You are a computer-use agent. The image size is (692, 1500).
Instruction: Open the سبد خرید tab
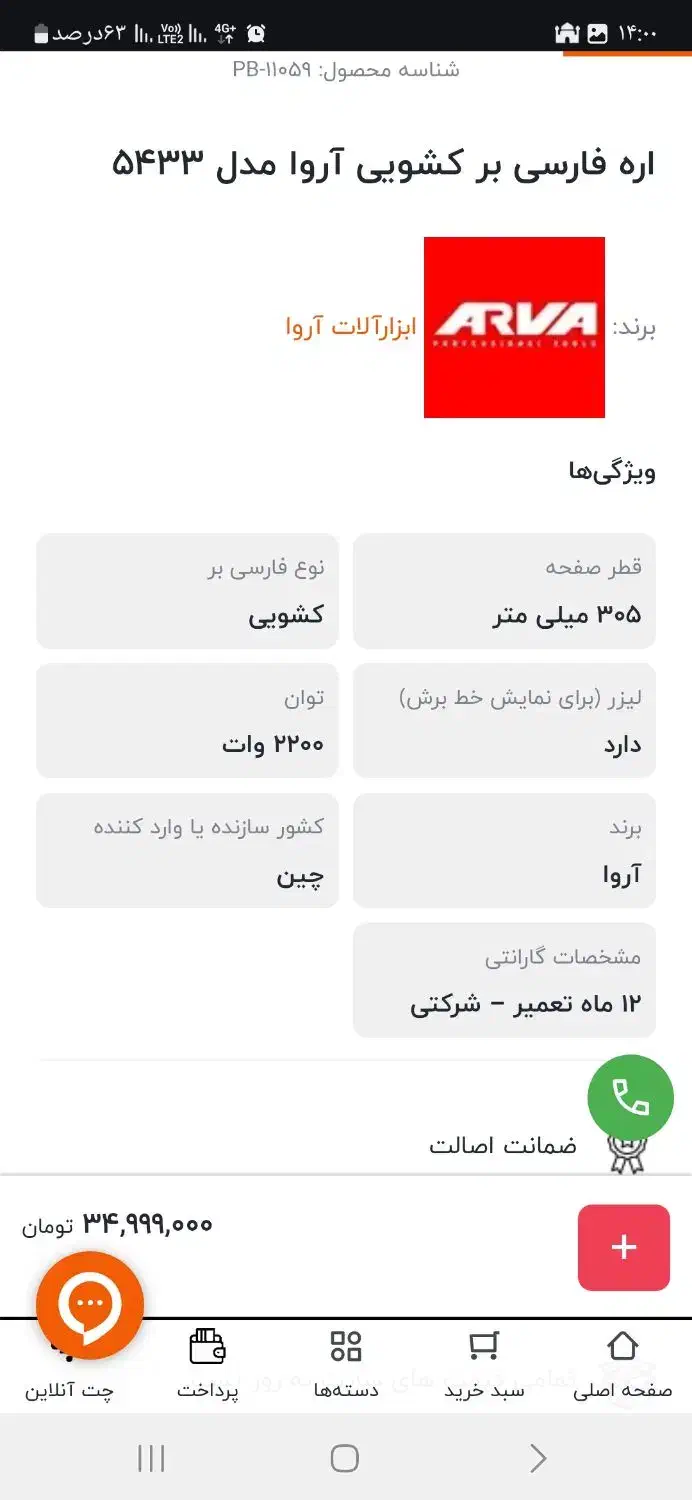[x=484, y=1365]
